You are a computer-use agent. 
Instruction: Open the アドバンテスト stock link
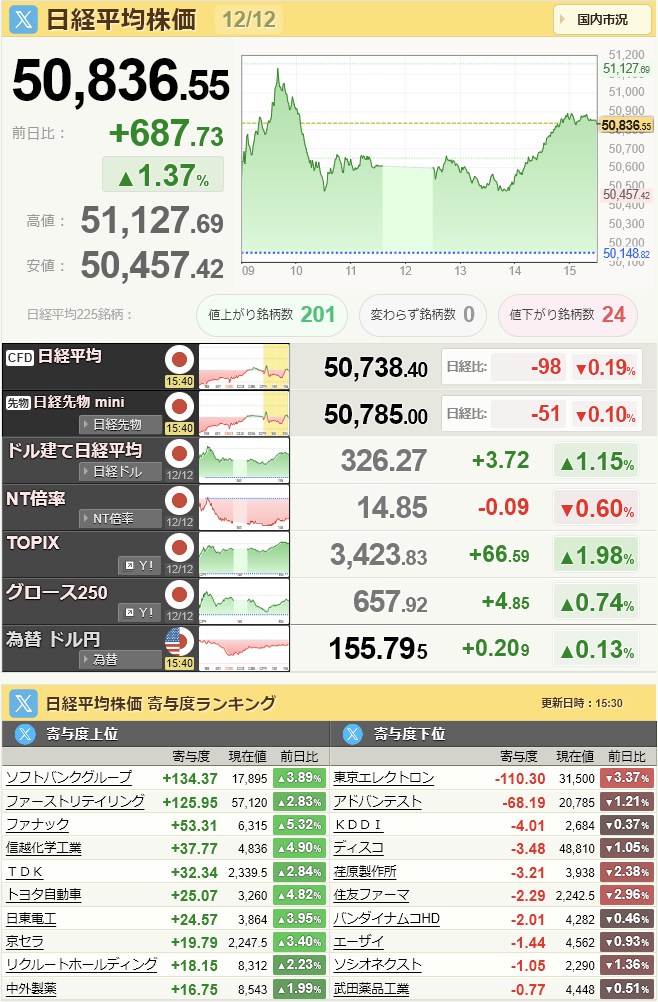(377, 801)
